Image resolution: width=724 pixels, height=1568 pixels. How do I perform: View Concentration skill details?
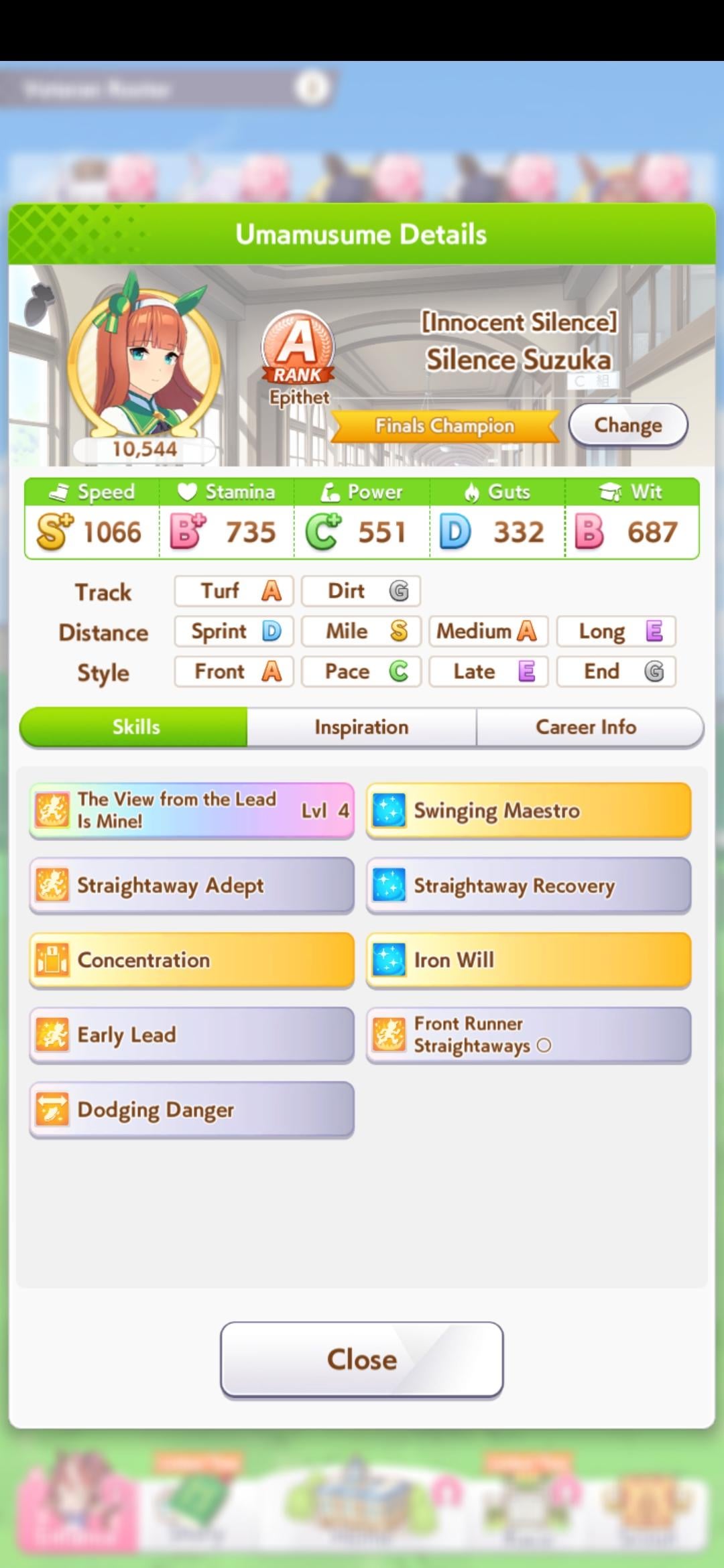[192, 960]
